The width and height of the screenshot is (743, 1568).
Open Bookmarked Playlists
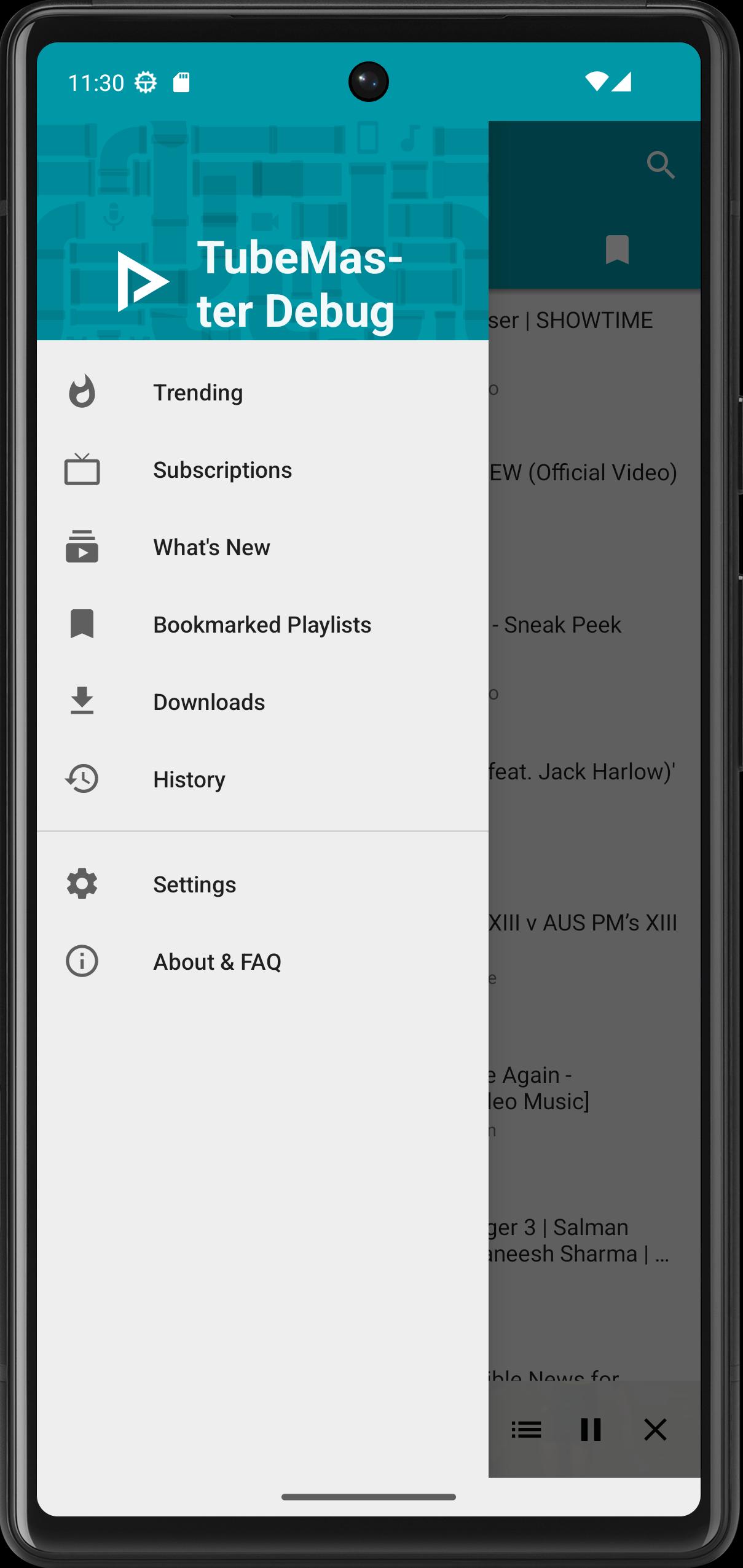coord(262,625)
